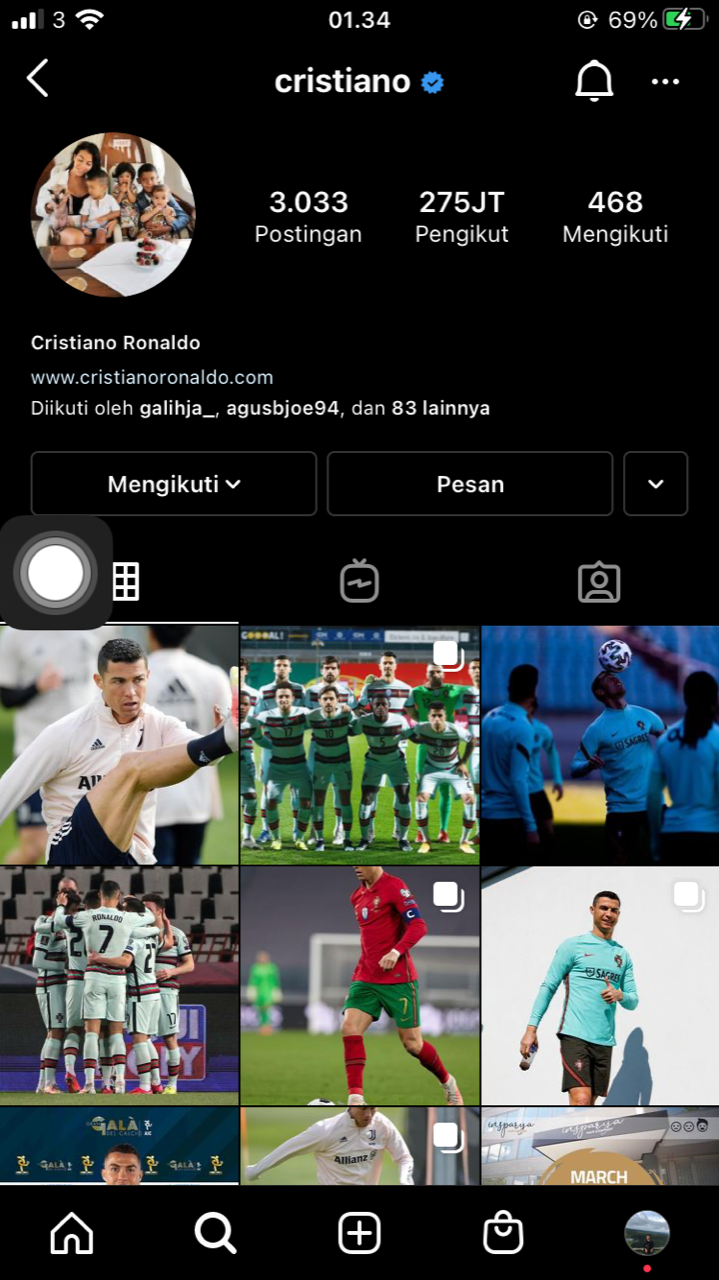Tap the Mengikuti following dropdown button
This screenshot has height=1280, width=719.
click(x=174, y=484)
